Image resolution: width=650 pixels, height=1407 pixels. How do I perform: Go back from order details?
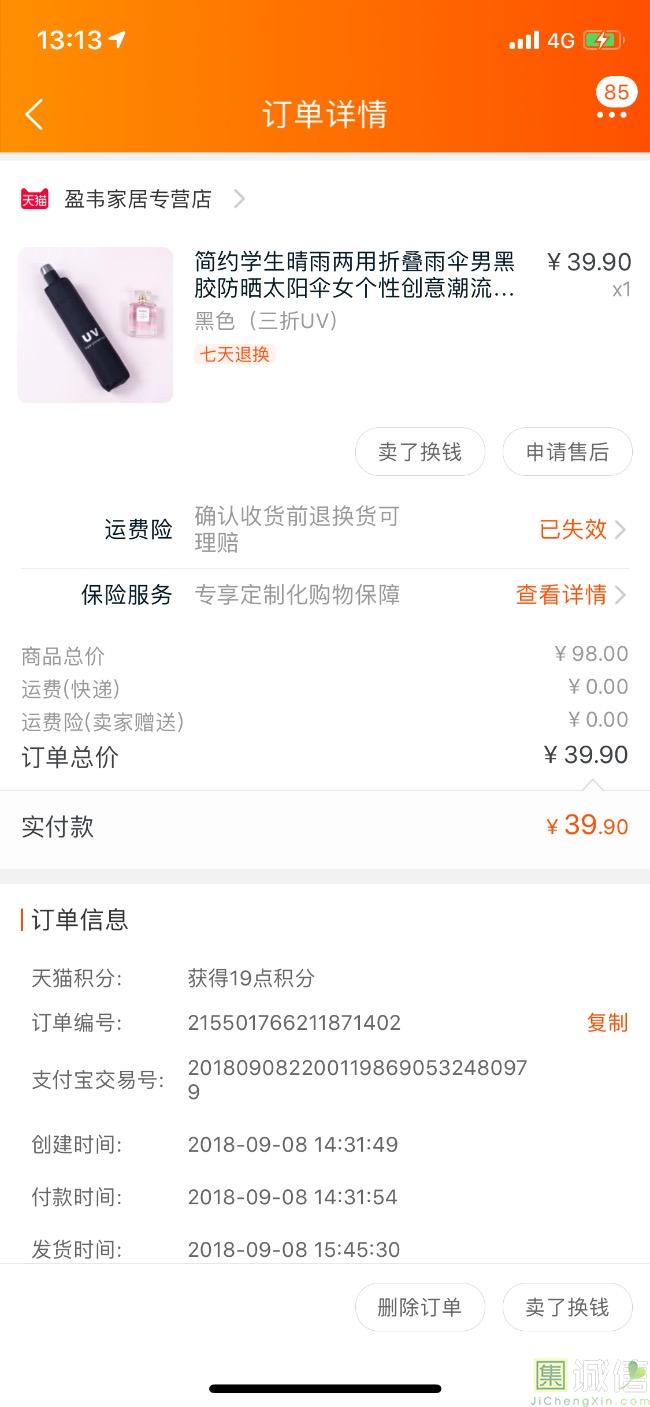(x=34, y=114)
